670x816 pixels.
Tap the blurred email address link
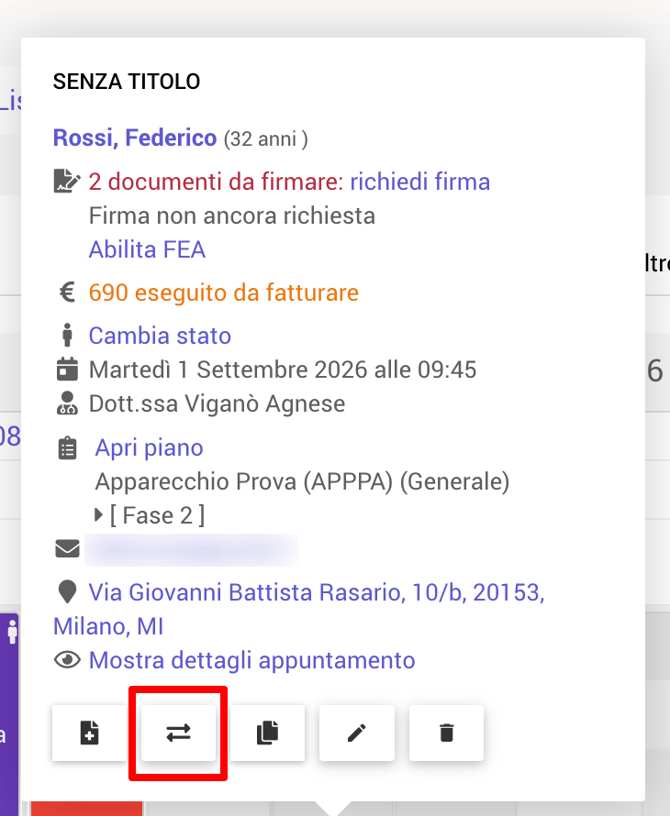pyautogui.click(x=192, y=549)
